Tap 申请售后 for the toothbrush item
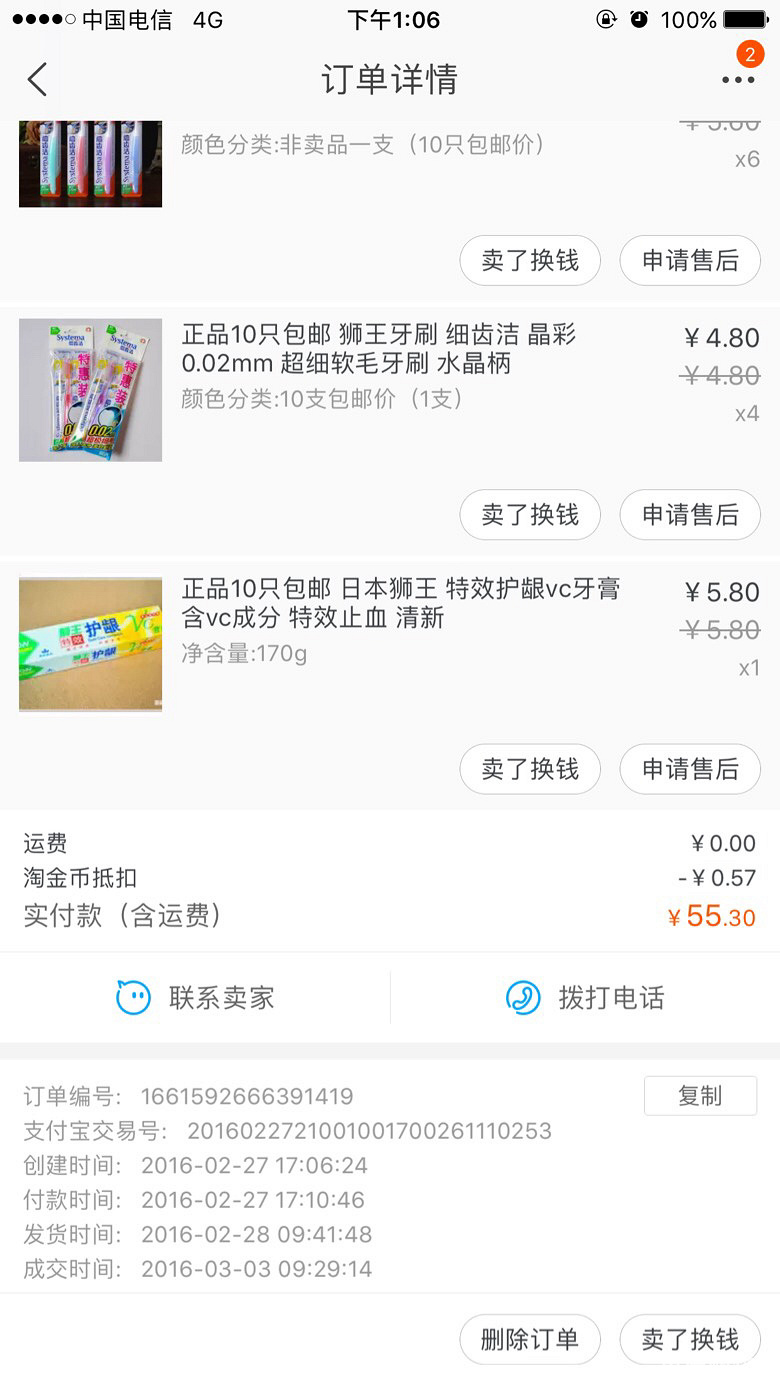The image size is (780, 1387). click(x=689, y=515)
